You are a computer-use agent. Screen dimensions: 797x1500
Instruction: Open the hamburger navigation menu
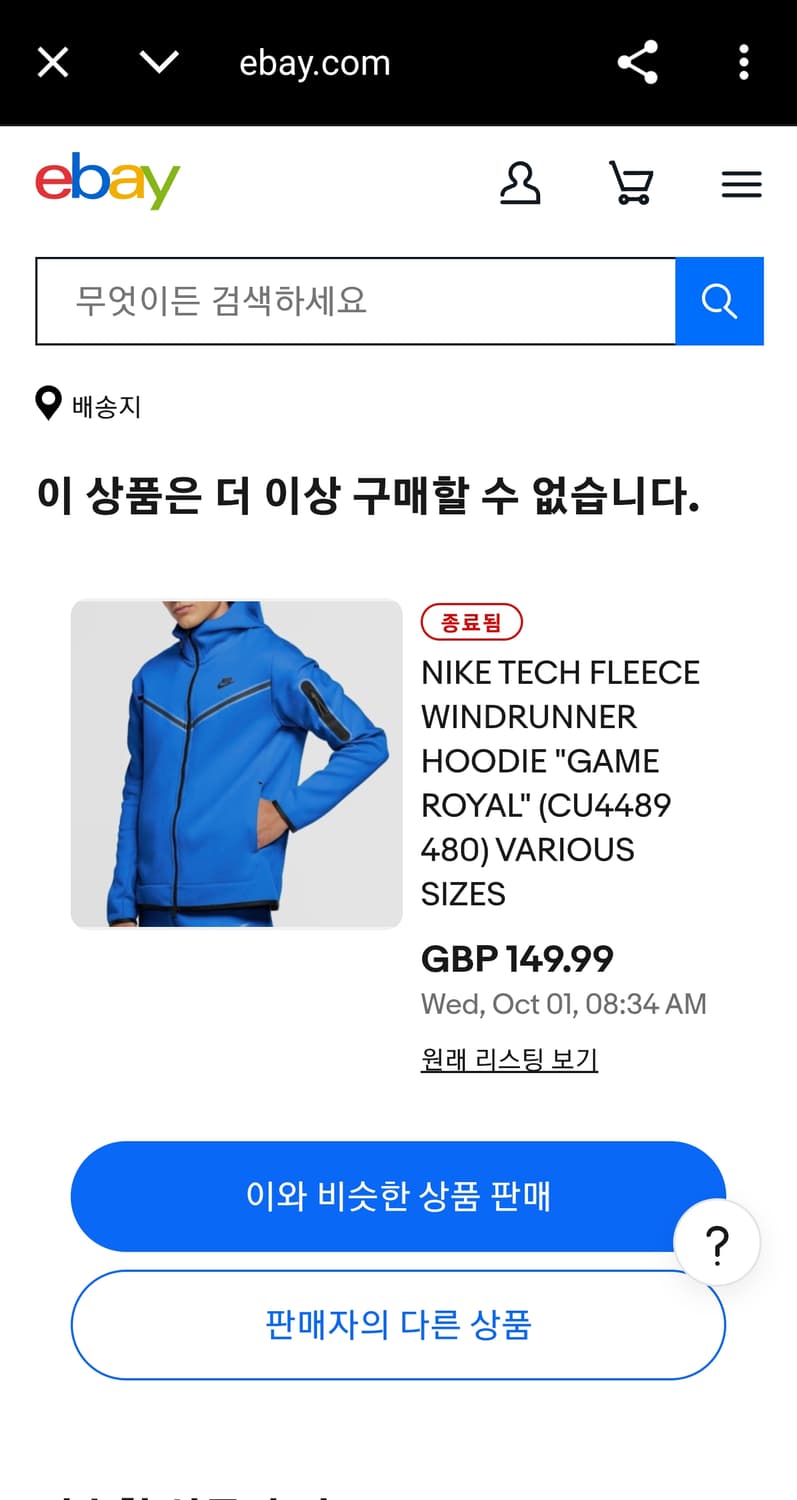click(x=741, y=183)
